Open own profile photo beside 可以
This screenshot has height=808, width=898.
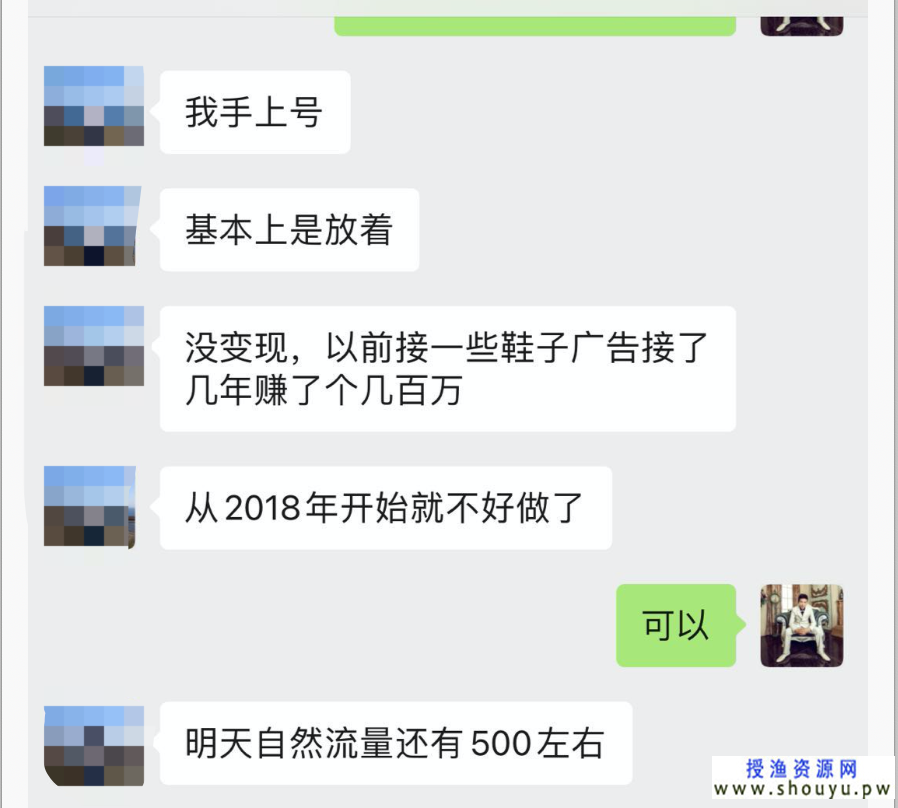[801, 626]
